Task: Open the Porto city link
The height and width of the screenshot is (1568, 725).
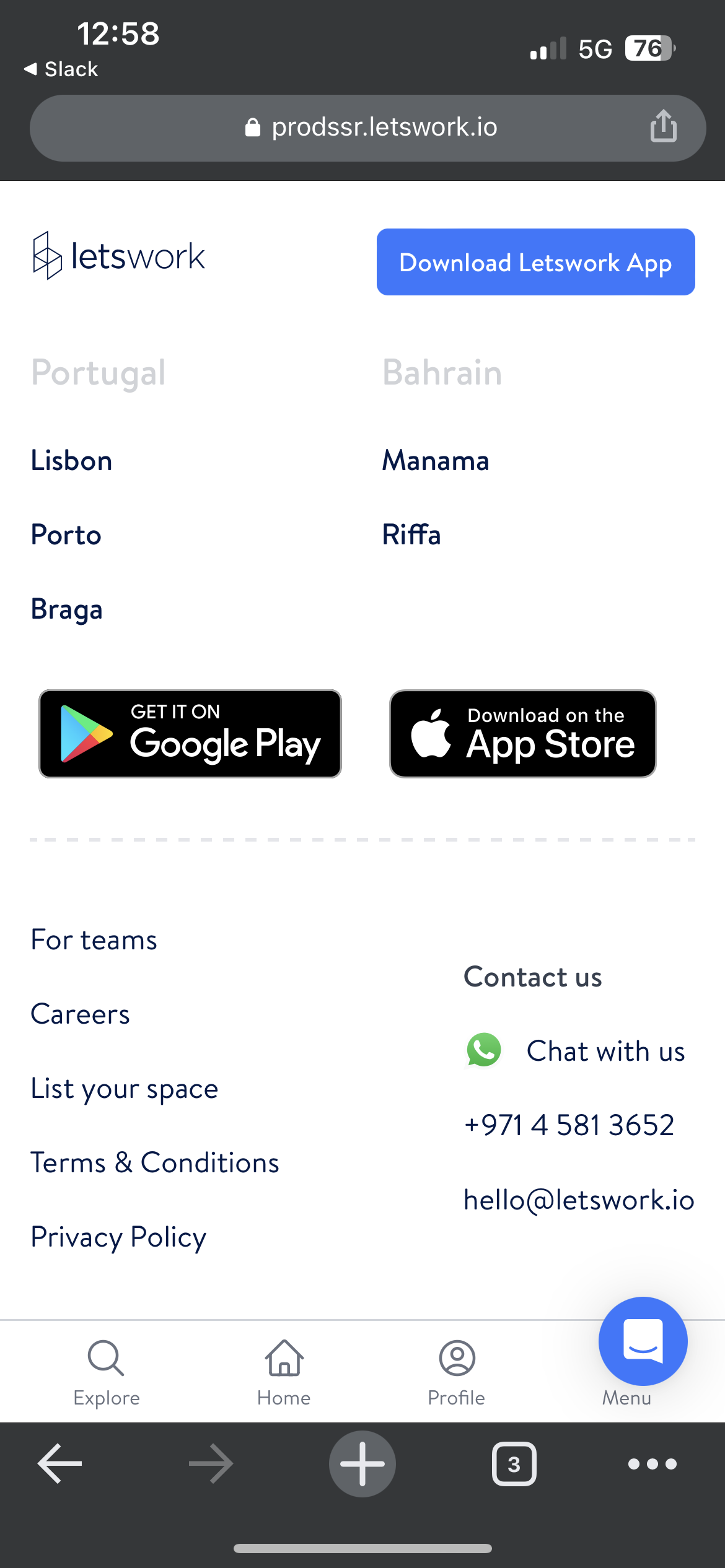Action: pos(66,535)
